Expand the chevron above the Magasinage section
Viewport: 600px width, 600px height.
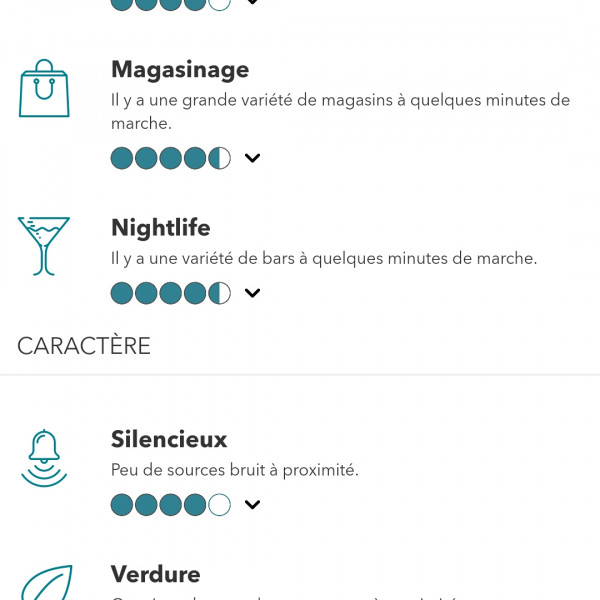point(252,3)
